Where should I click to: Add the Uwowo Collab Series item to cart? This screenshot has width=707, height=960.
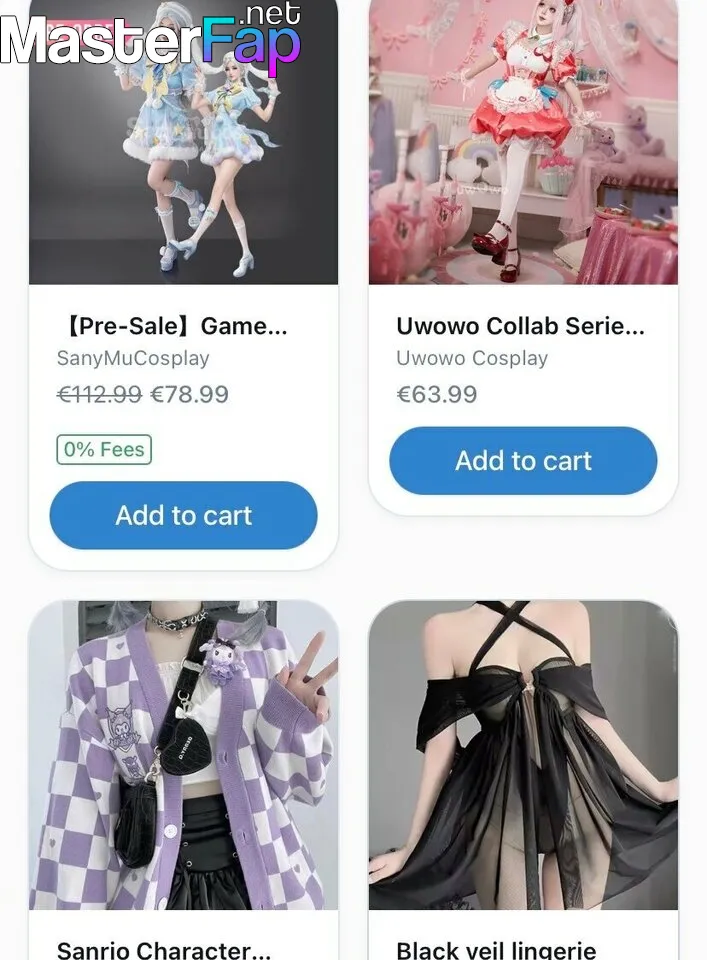click(523, 461)
